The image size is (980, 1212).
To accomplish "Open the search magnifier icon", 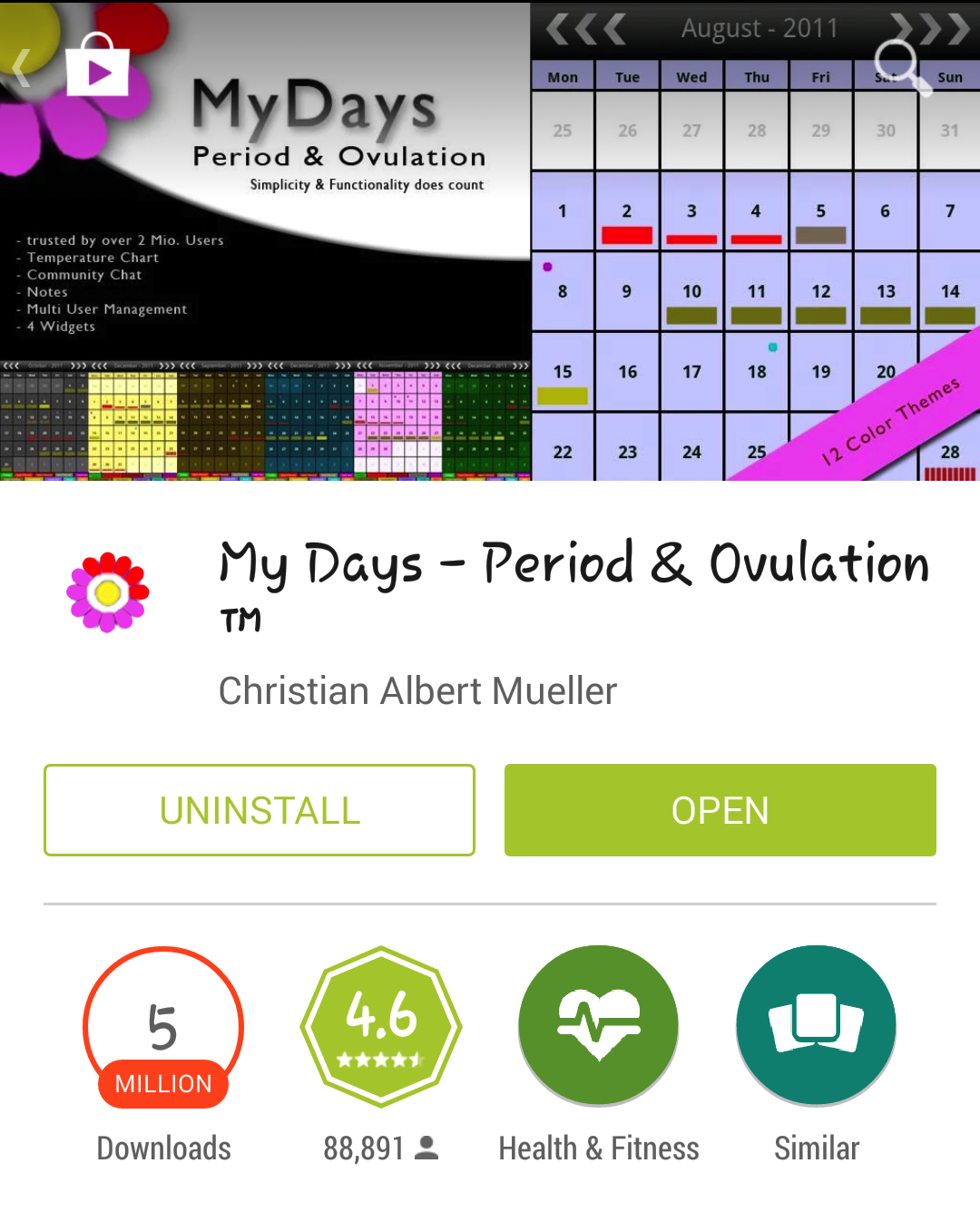I will coord(898,65).
